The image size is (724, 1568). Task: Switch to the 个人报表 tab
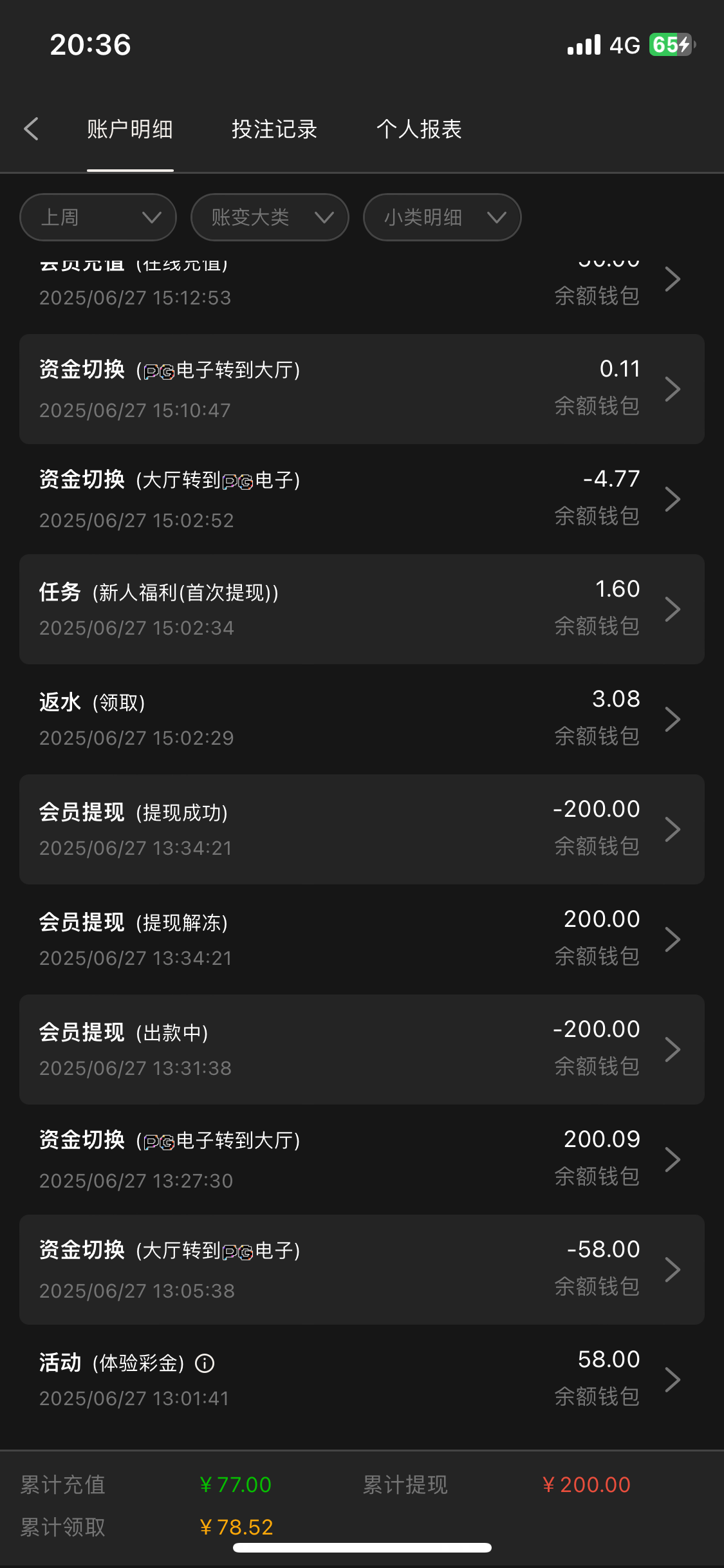tap(419, 129)
